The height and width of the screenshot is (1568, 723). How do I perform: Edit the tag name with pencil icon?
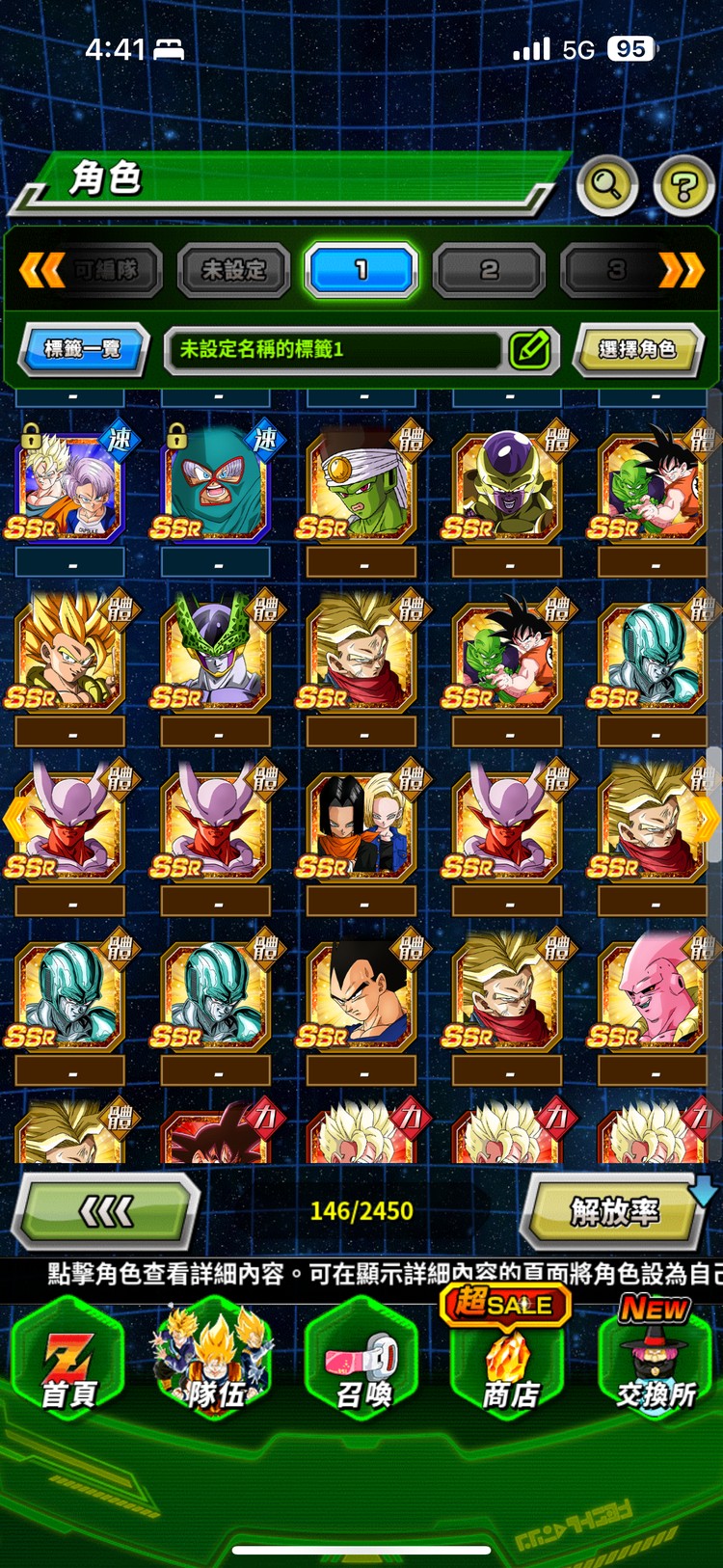tap(531, 349)
